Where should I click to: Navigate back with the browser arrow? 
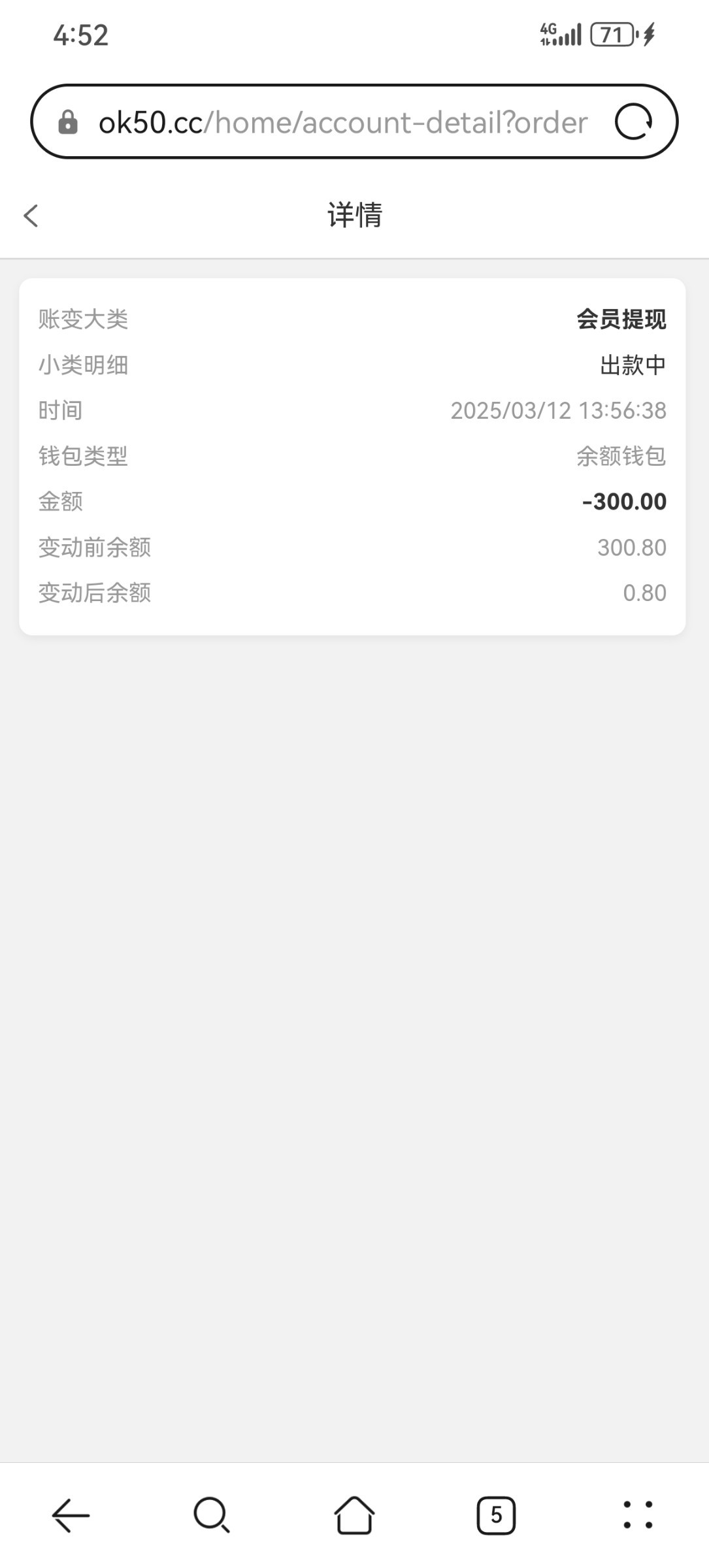[x=71, y=1515]
